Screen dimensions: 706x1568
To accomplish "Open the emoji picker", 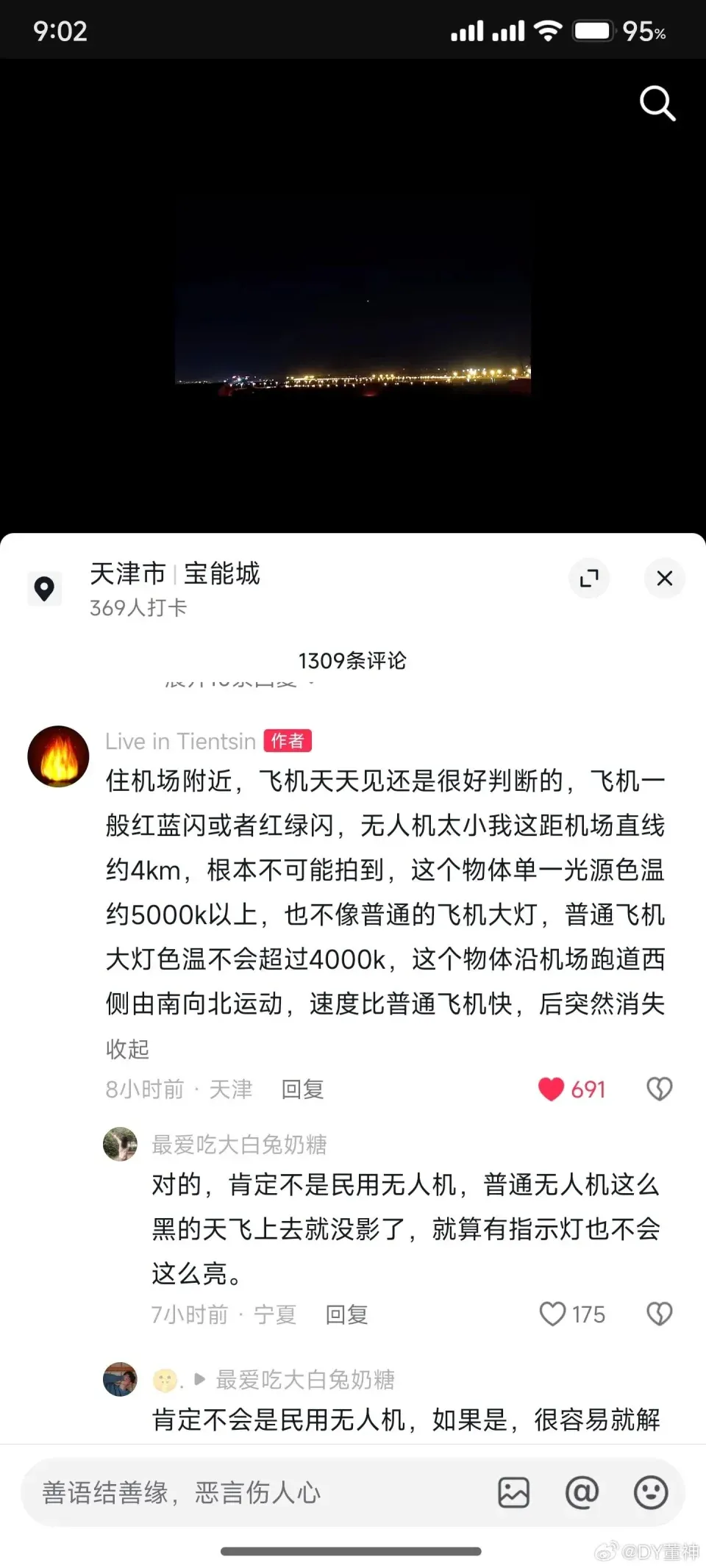I will click(651, 1493).
